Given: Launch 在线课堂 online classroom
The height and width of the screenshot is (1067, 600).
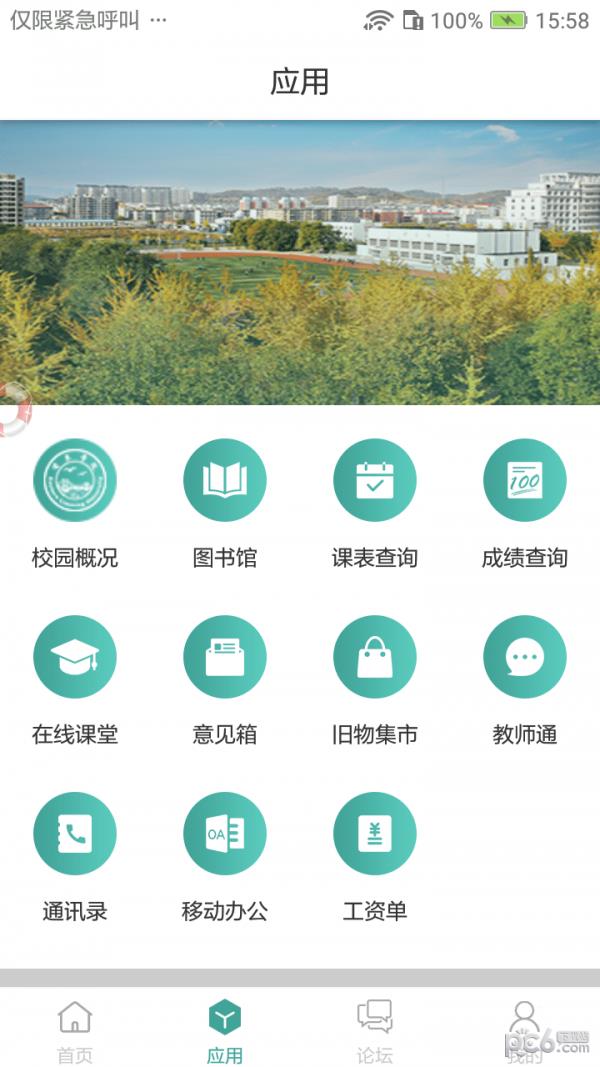Looking at the screenshot, I should pos(75,657).
